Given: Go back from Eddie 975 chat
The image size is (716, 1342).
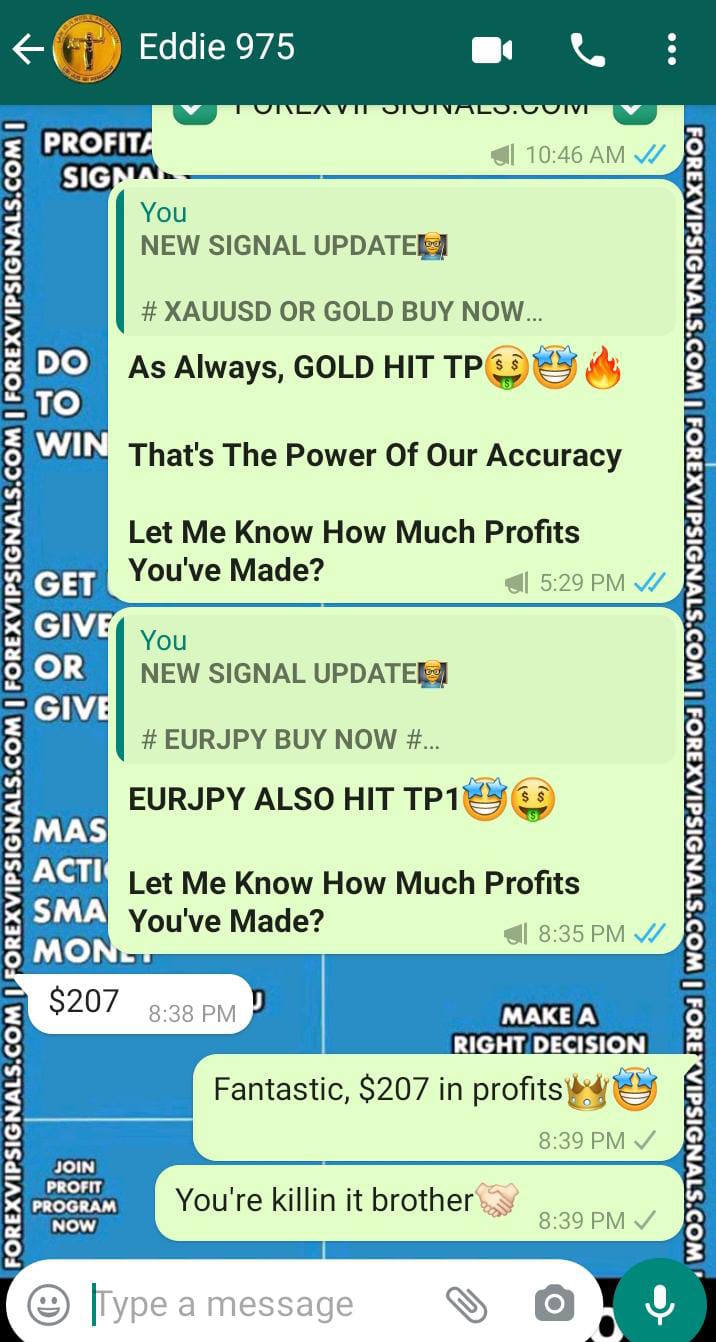Looking at the screenshot, I should click(28, 49).
